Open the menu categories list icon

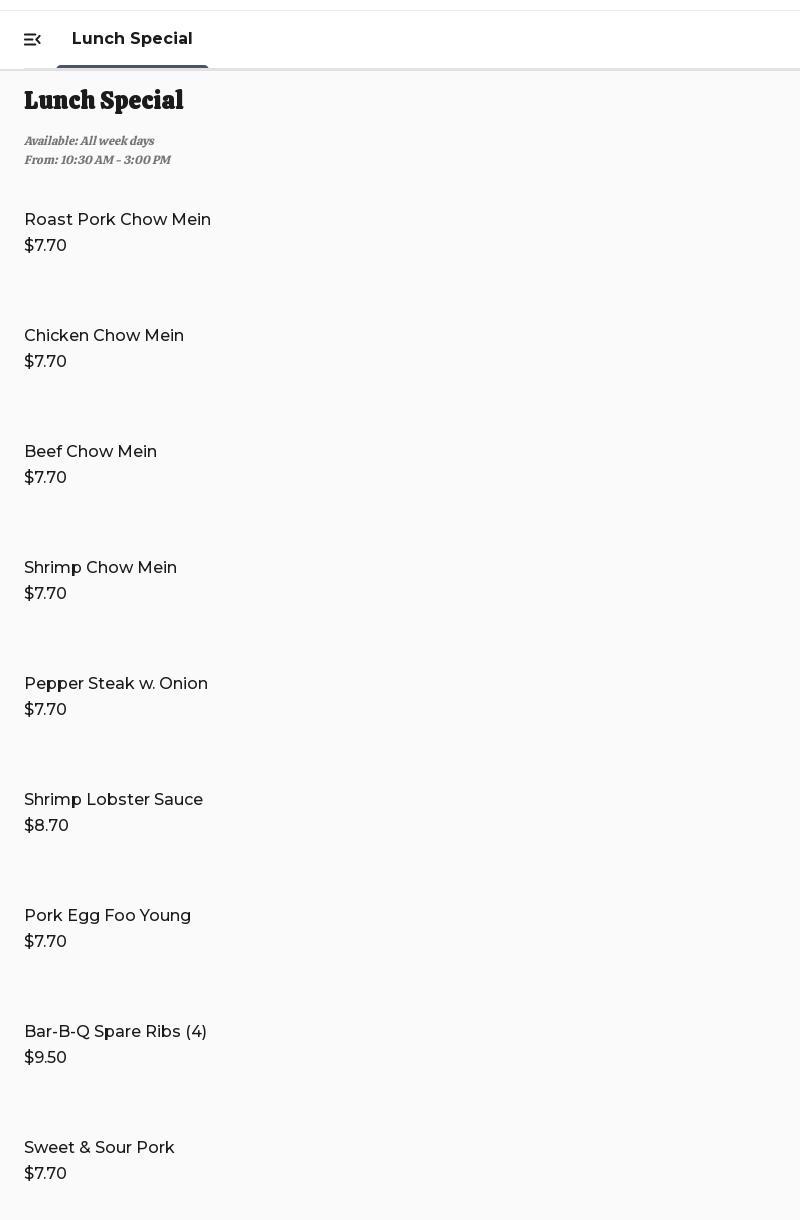pyautogui.click(x=32, y=40)
